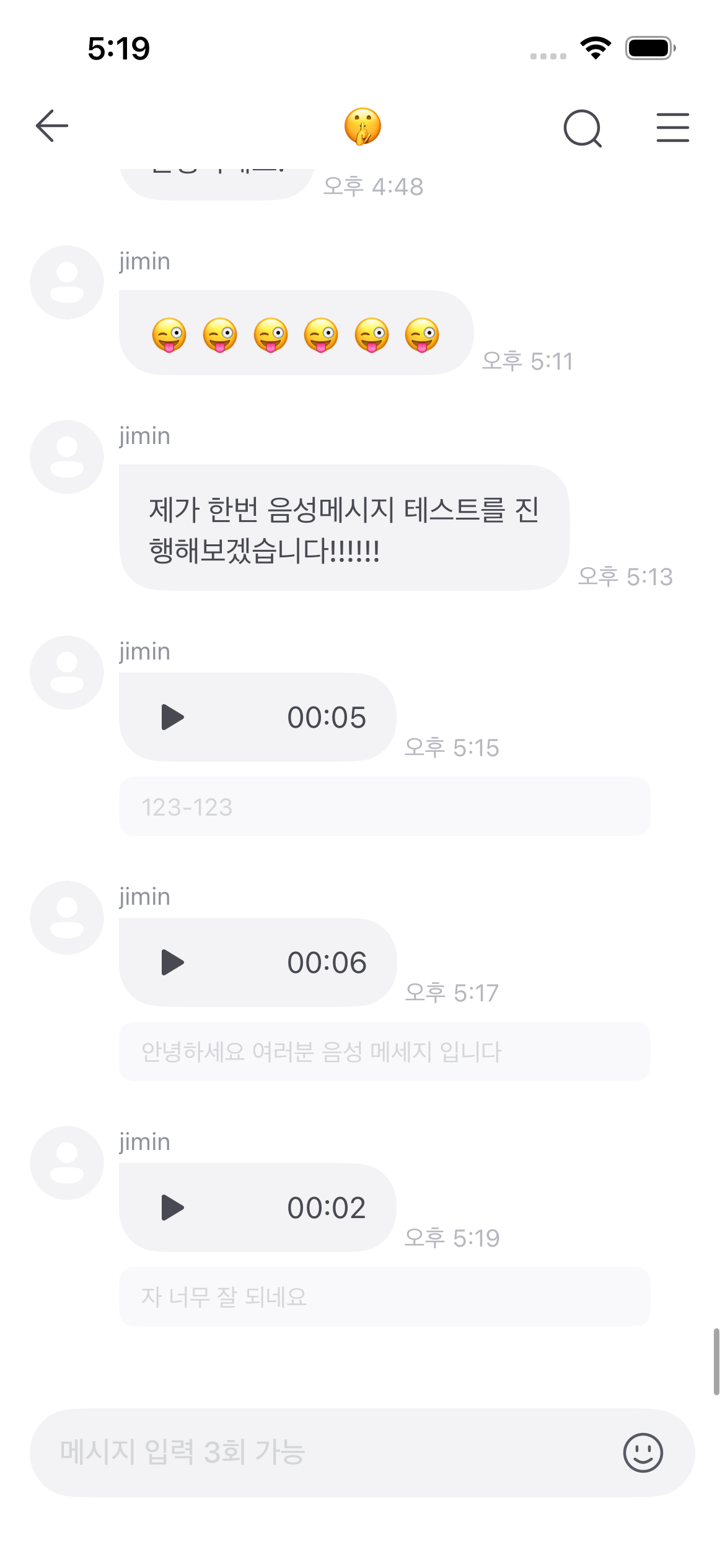Play the 00:06 voice message
Screen dimensions: 725x1568
pyautogui.click(x=173, y=962)
